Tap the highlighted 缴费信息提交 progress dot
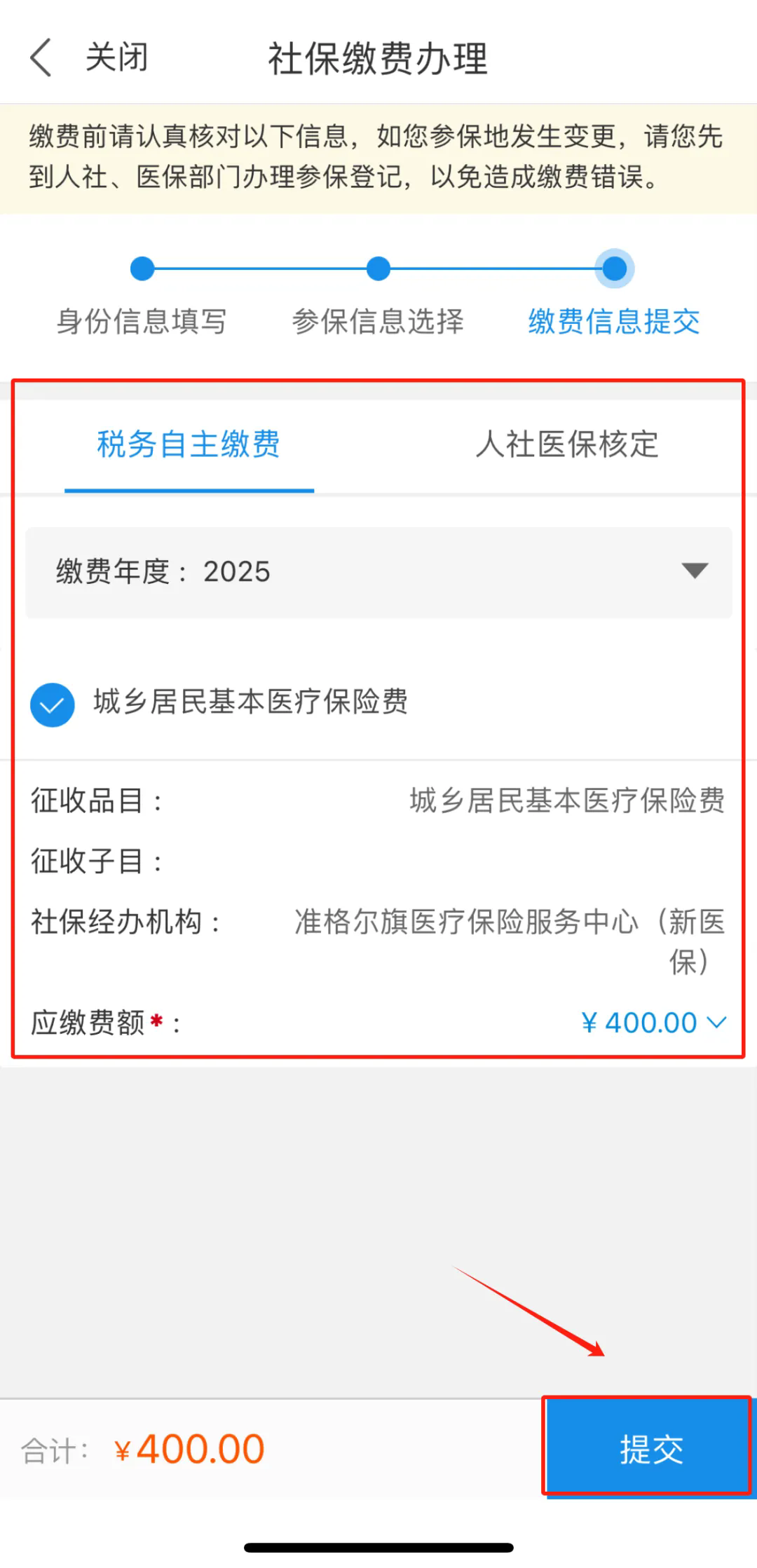Screen dimensions: 757x1568 click(x=614, y=268)
